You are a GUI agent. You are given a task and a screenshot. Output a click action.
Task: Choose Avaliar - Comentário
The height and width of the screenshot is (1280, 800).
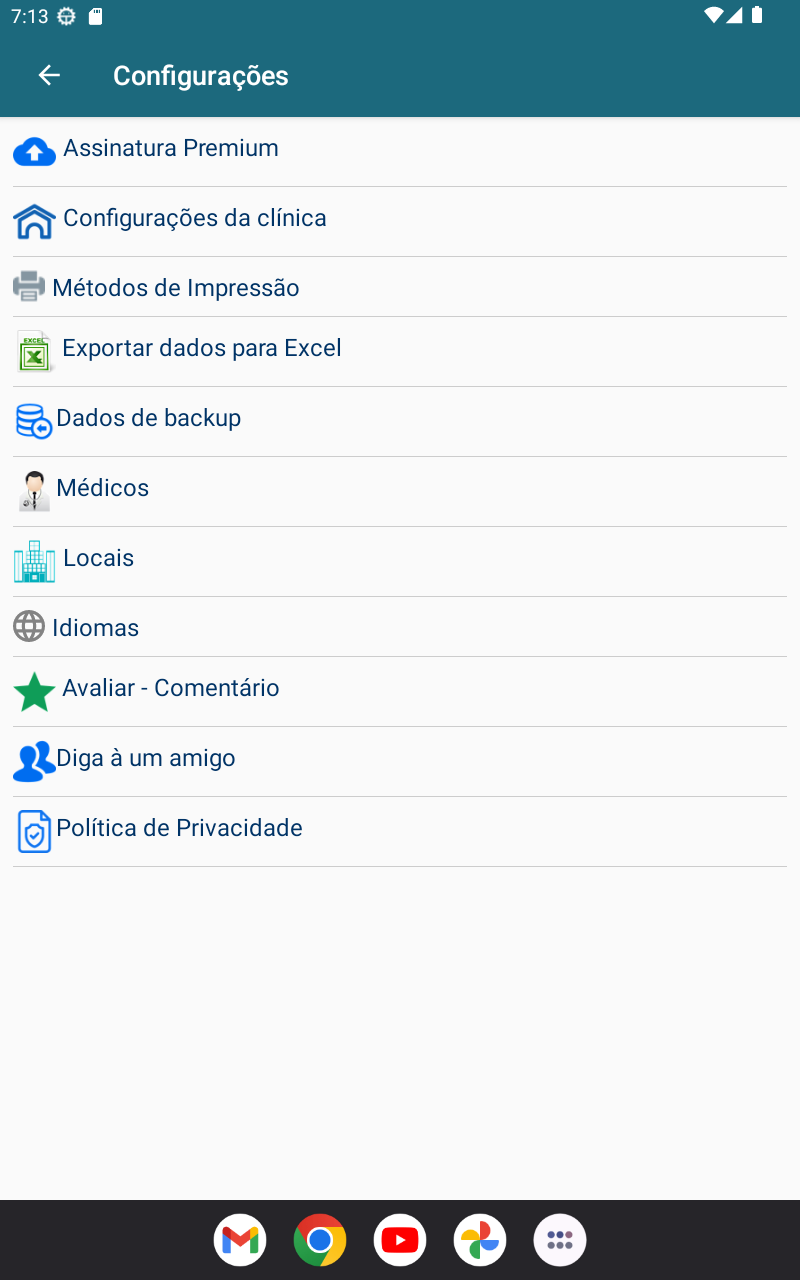pyautogui.click(x=170, y=689)
